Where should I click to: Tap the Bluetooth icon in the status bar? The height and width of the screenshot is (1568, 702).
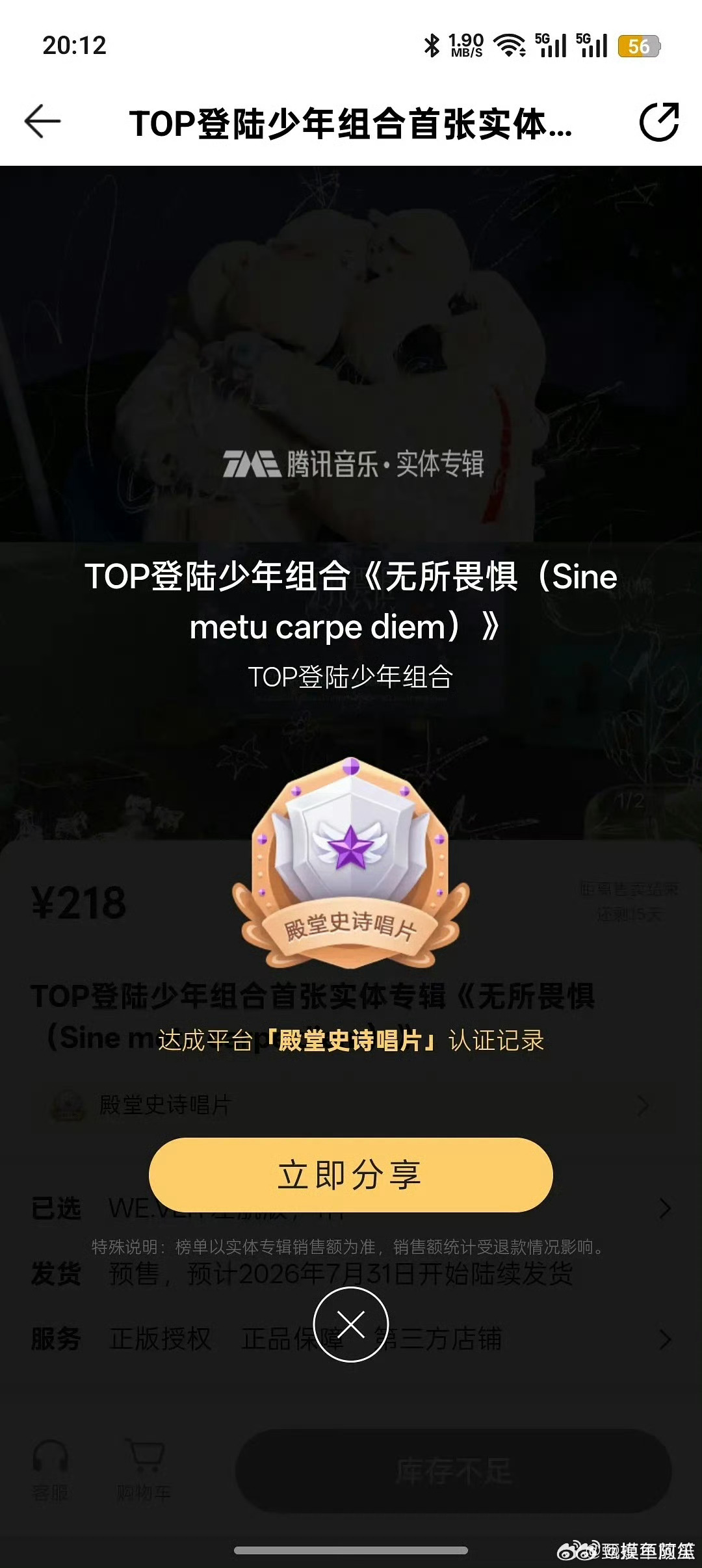[429, 44]
